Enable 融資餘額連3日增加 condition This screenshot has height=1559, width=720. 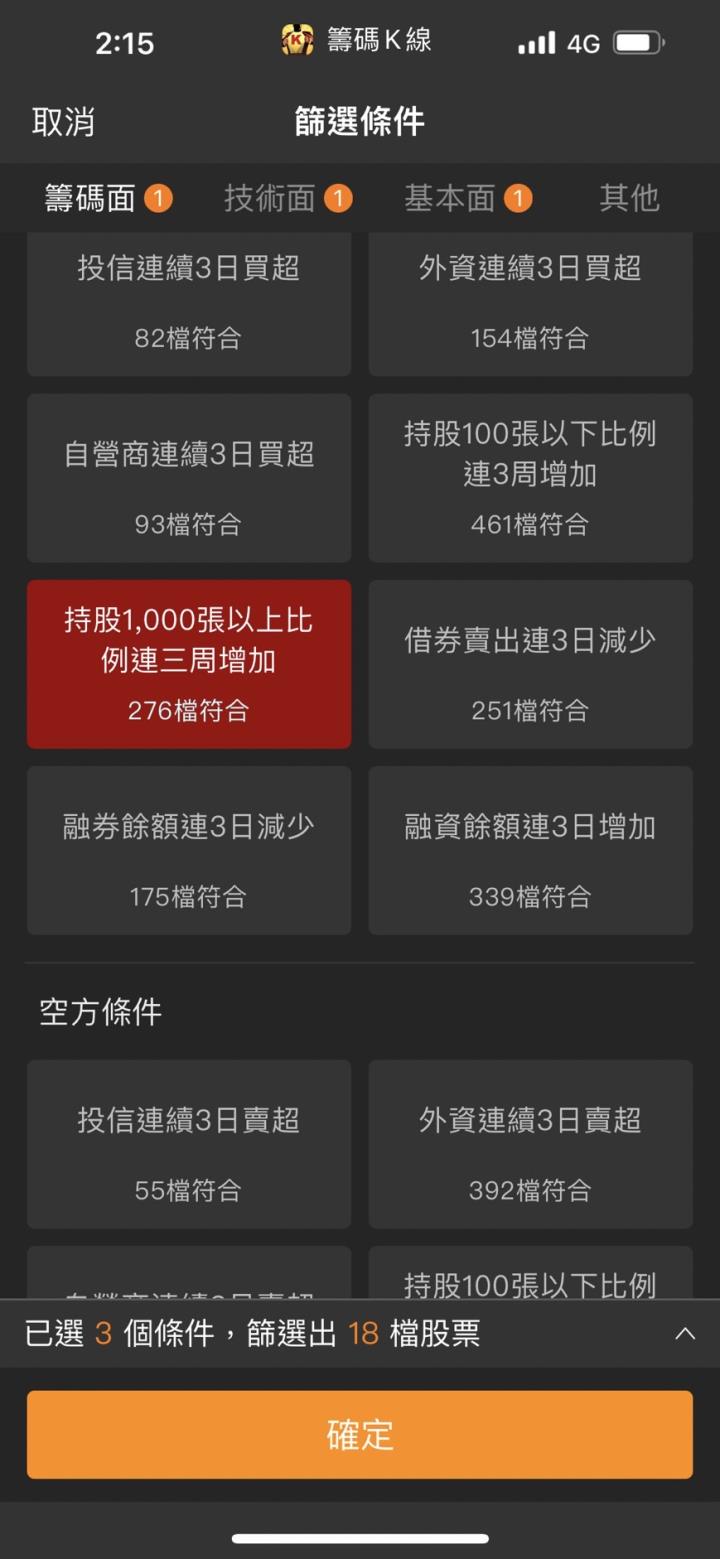(530, 850)
